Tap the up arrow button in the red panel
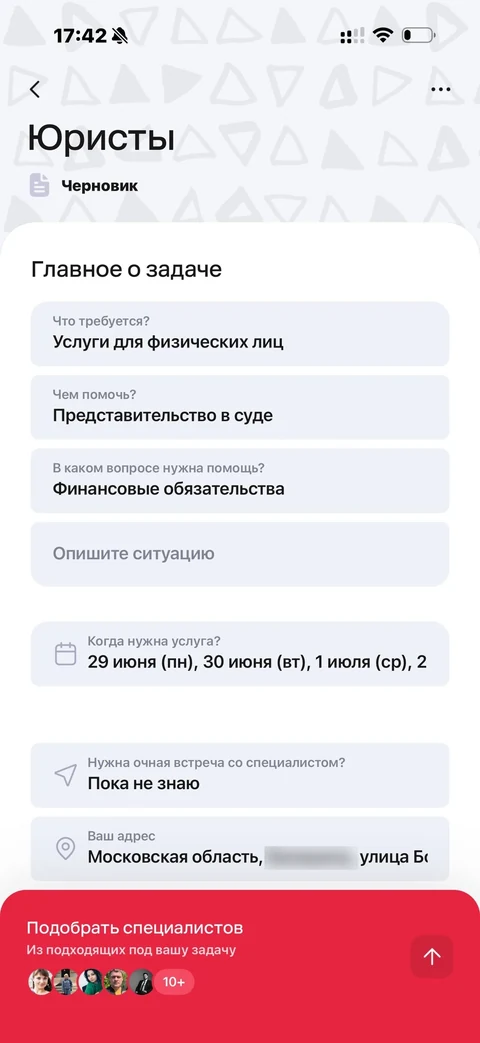 point(432,957)
